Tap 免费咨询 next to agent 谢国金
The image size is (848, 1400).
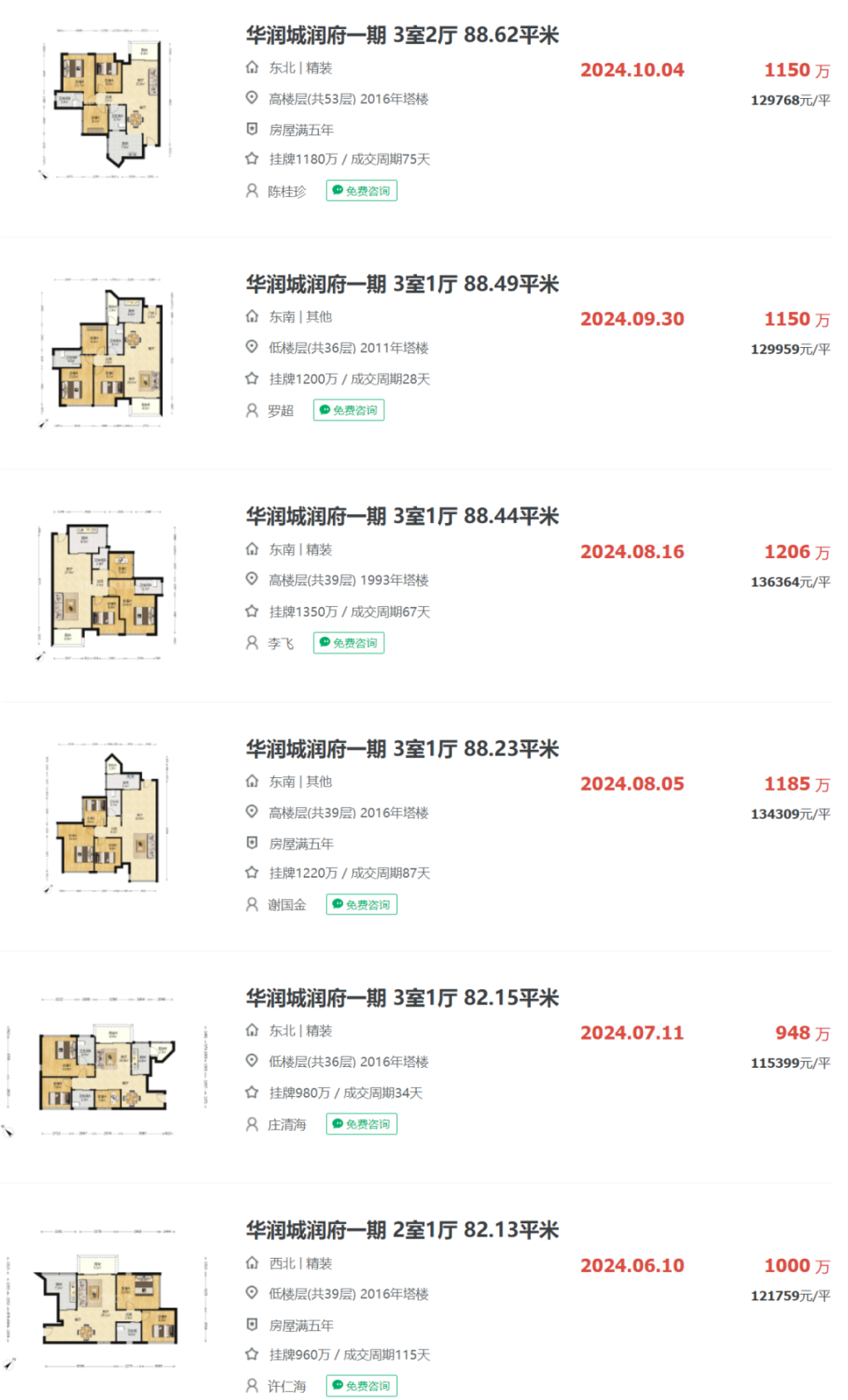pos(361,904)
